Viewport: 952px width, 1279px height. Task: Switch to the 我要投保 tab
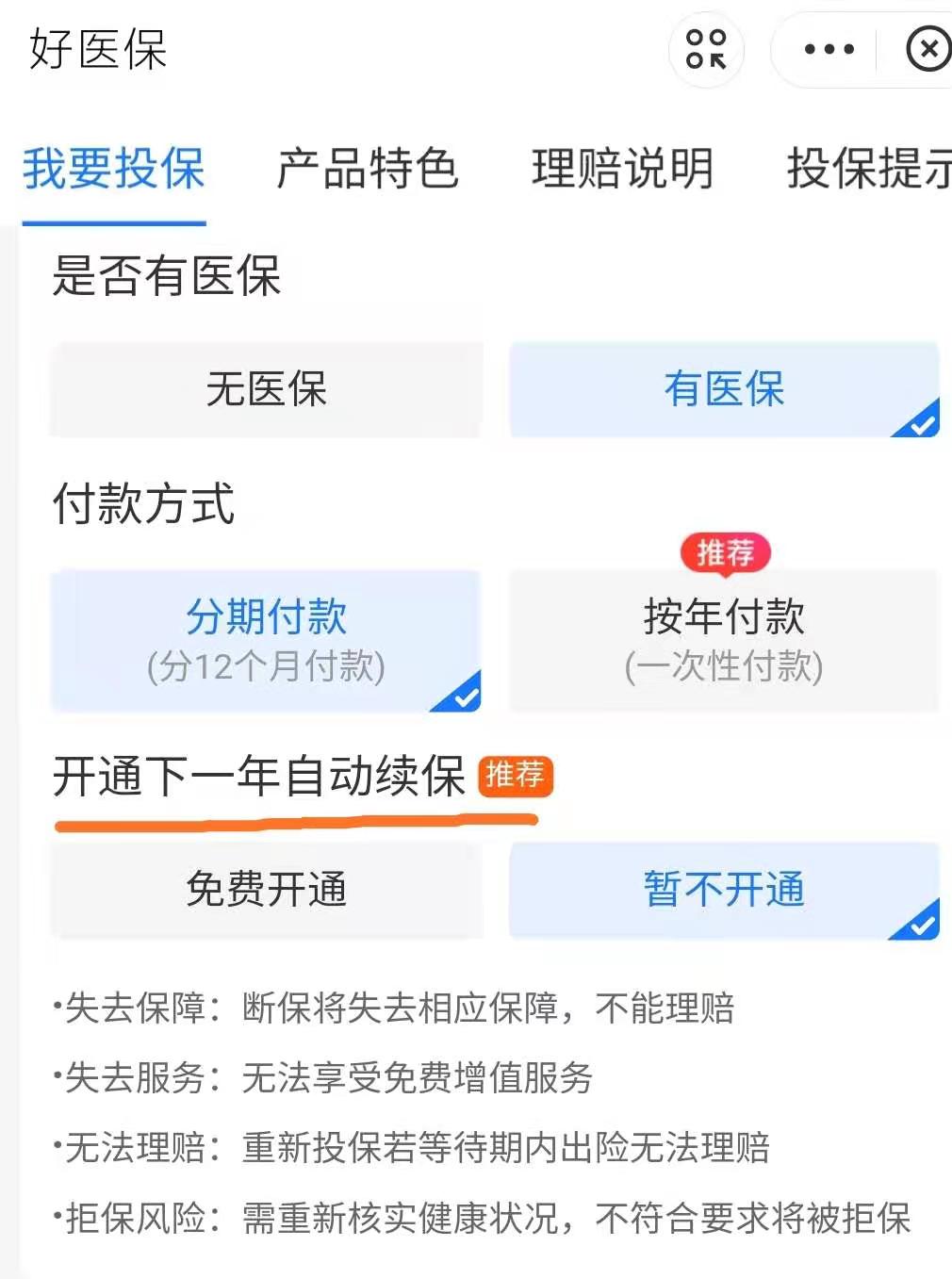pos(114,170)
